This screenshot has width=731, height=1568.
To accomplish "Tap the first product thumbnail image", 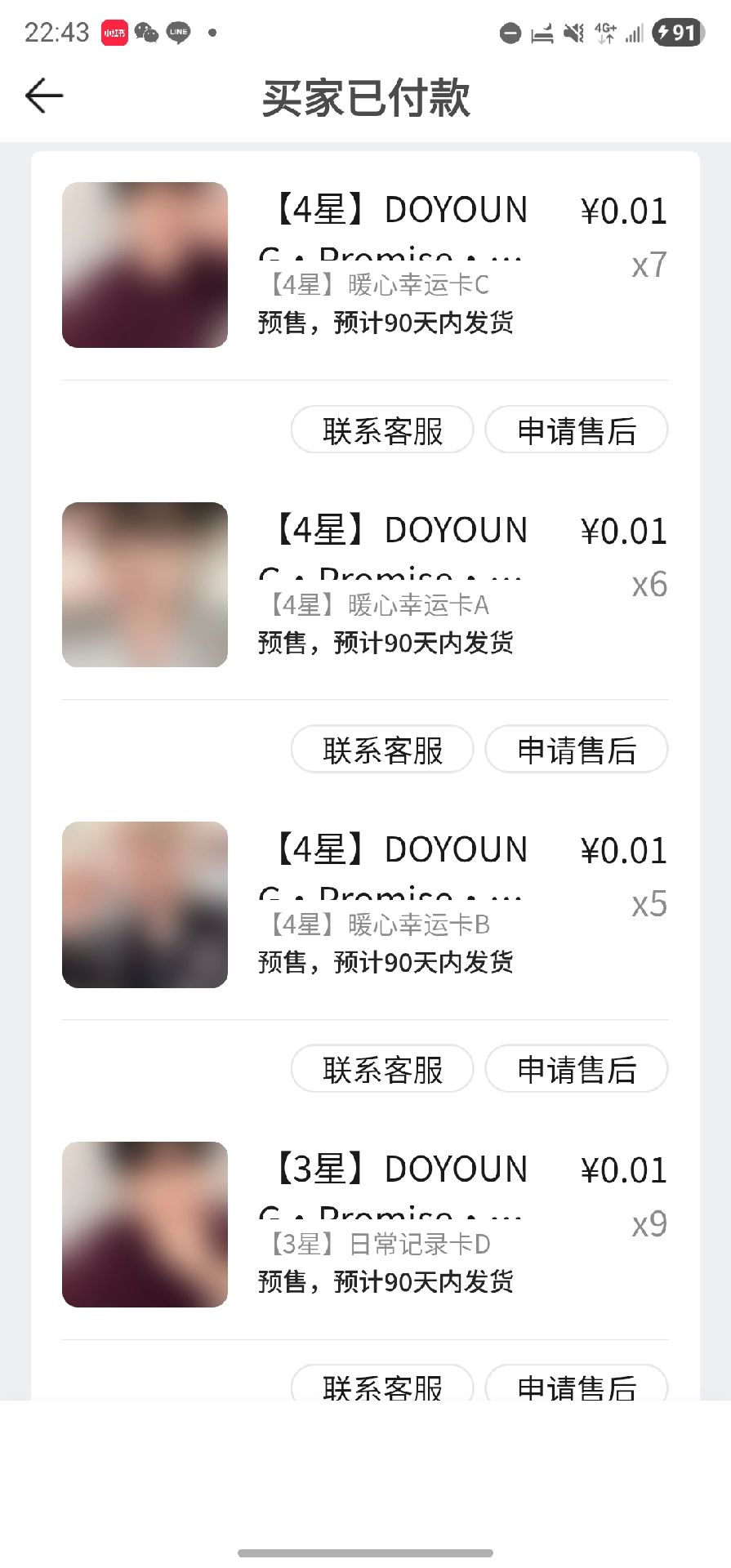I will coord(145,265).
